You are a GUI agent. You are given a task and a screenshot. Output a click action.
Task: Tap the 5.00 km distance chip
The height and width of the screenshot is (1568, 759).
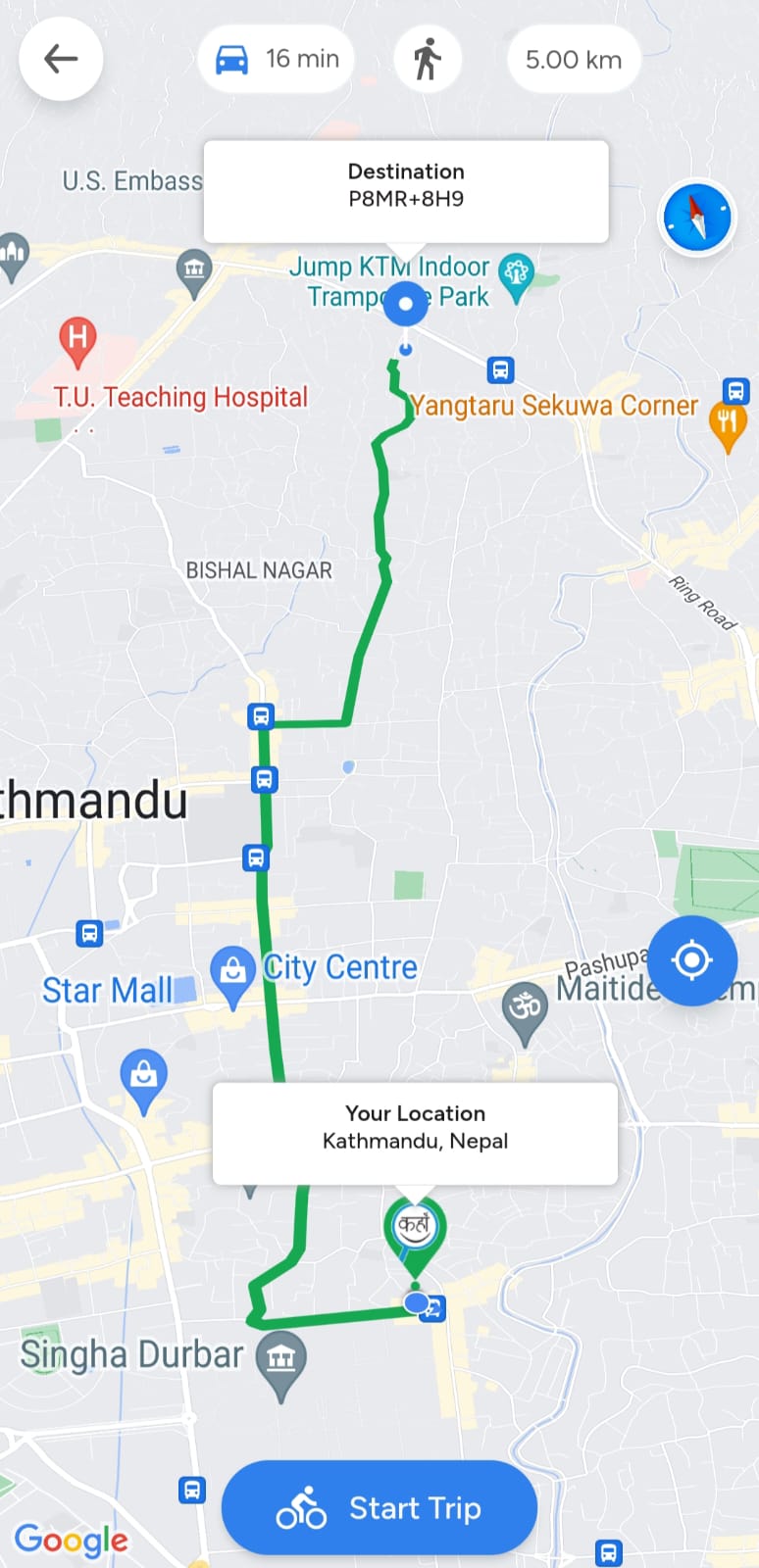coord(574,59)
